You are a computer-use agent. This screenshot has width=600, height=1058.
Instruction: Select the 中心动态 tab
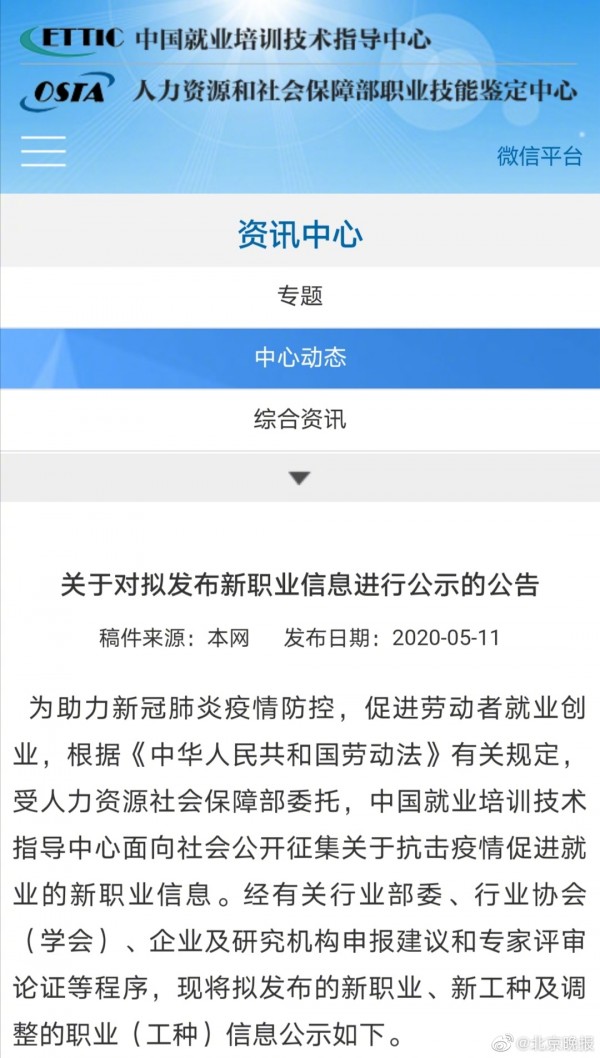point(300,357)
